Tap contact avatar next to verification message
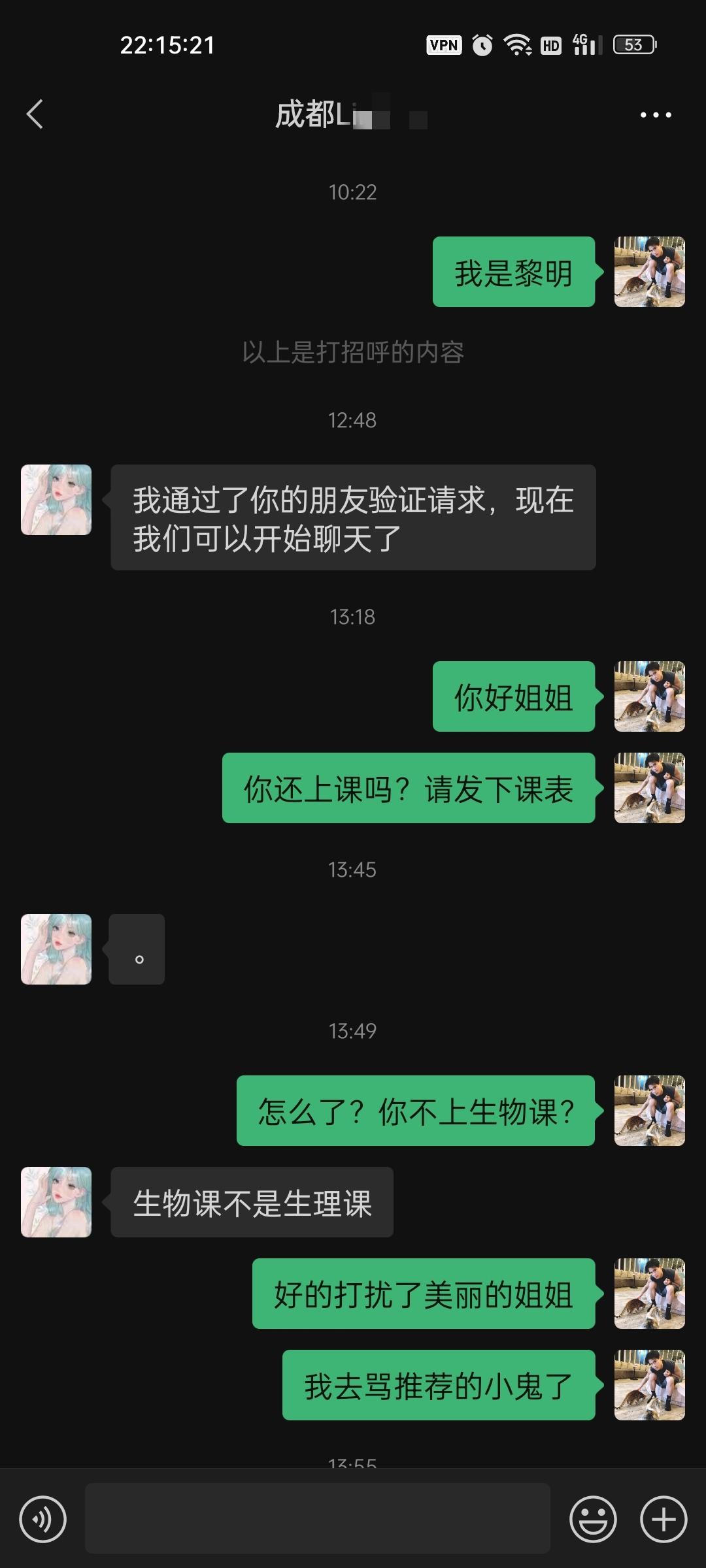 (x=56, y=500)
